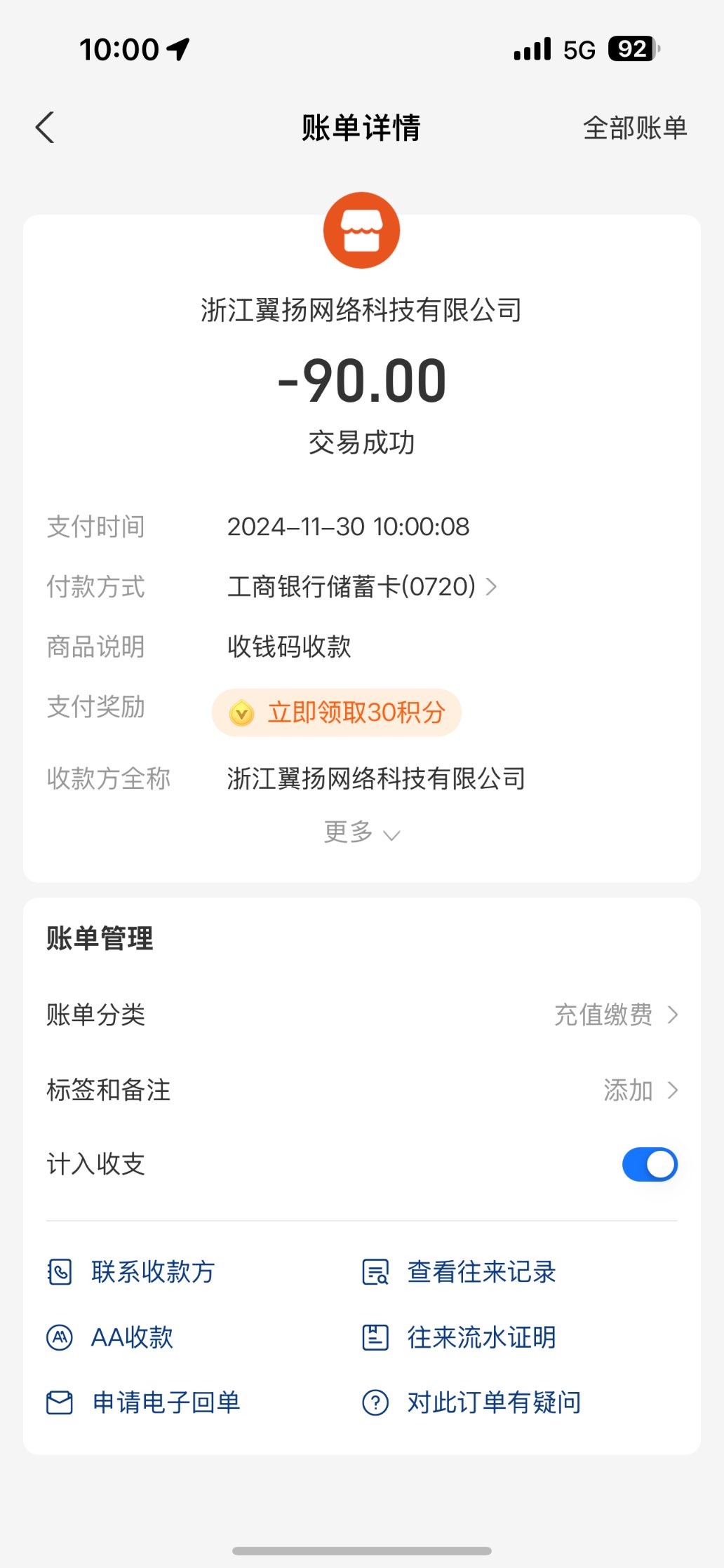Request a receipt via 申请电子回单

[x=144, y=1403]
